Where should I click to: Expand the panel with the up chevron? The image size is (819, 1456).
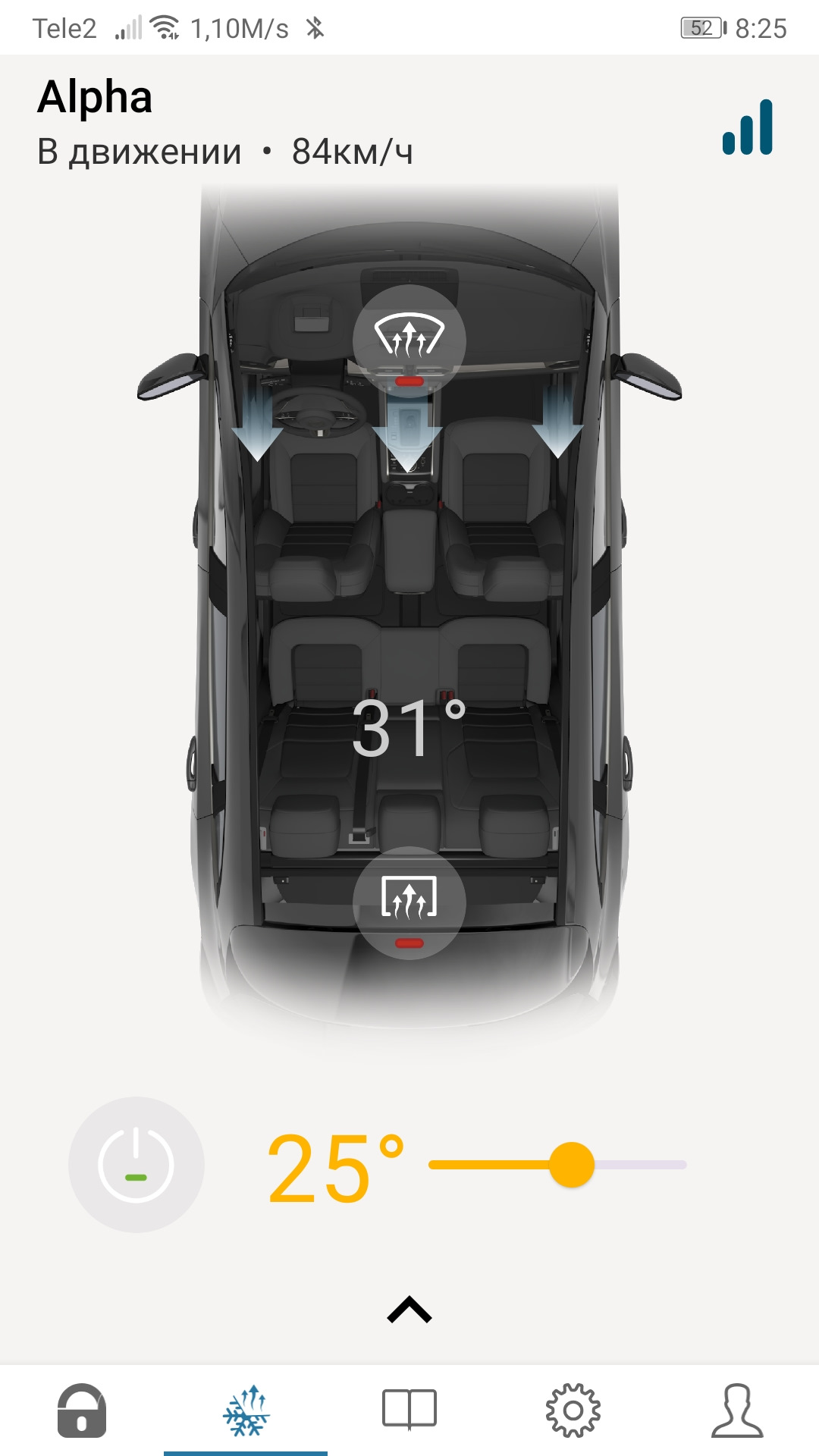(409, 1310)
